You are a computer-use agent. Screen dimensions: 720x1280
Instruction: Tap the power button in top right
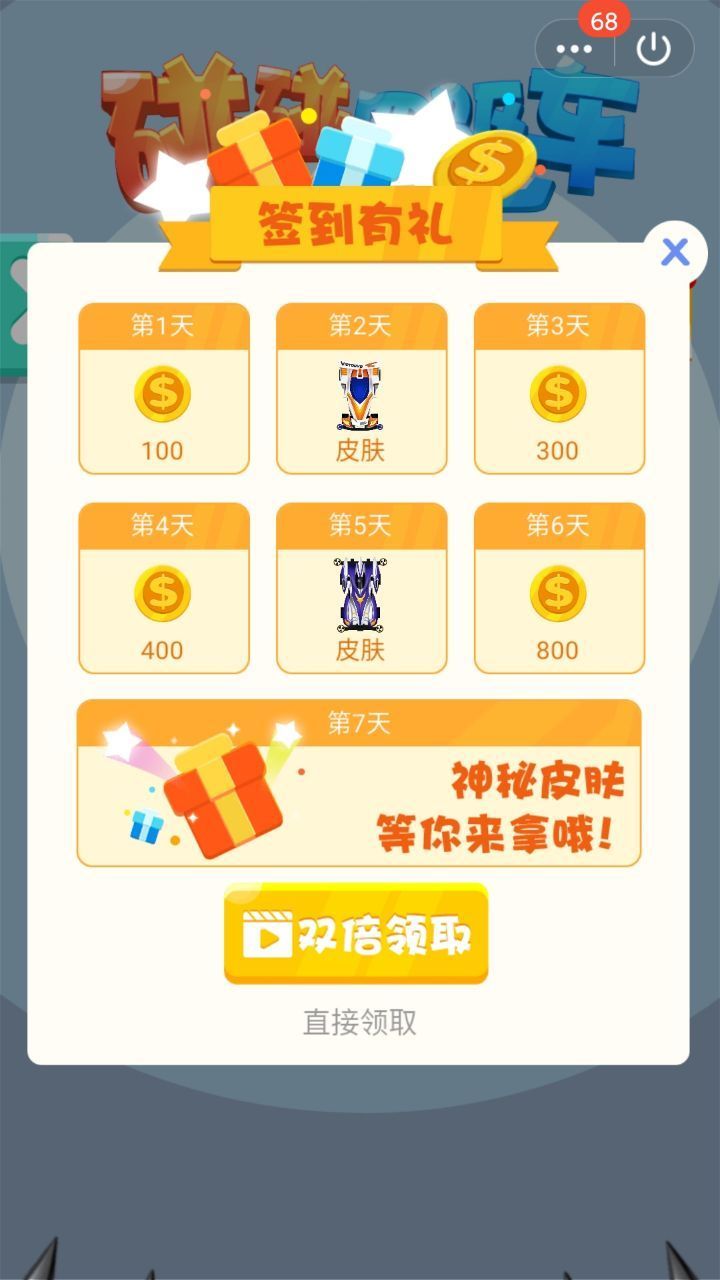(654, 47)
